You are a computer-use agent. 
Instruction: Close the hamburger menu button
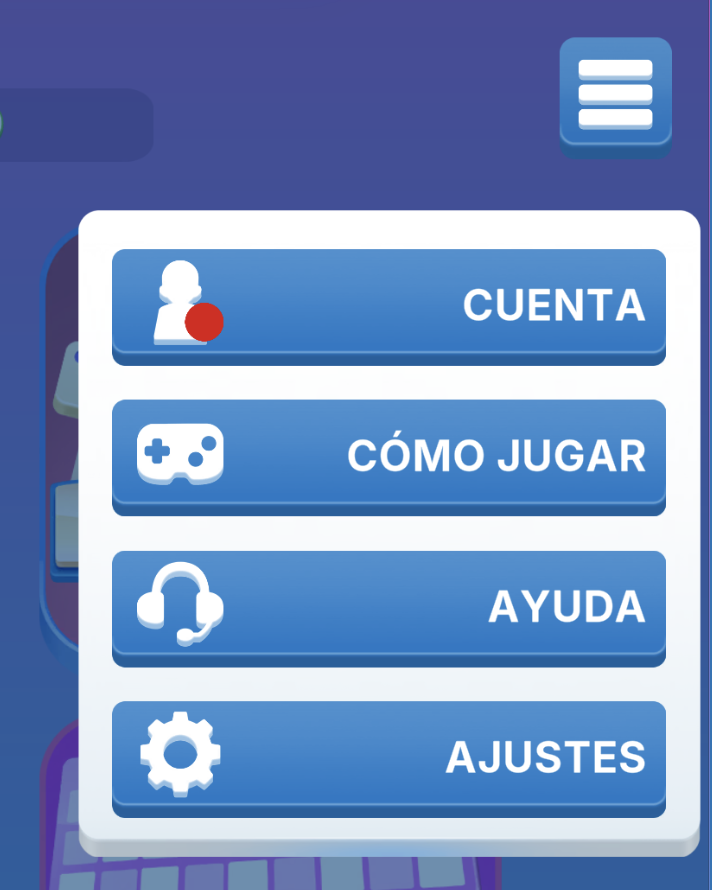pos(615,95)
